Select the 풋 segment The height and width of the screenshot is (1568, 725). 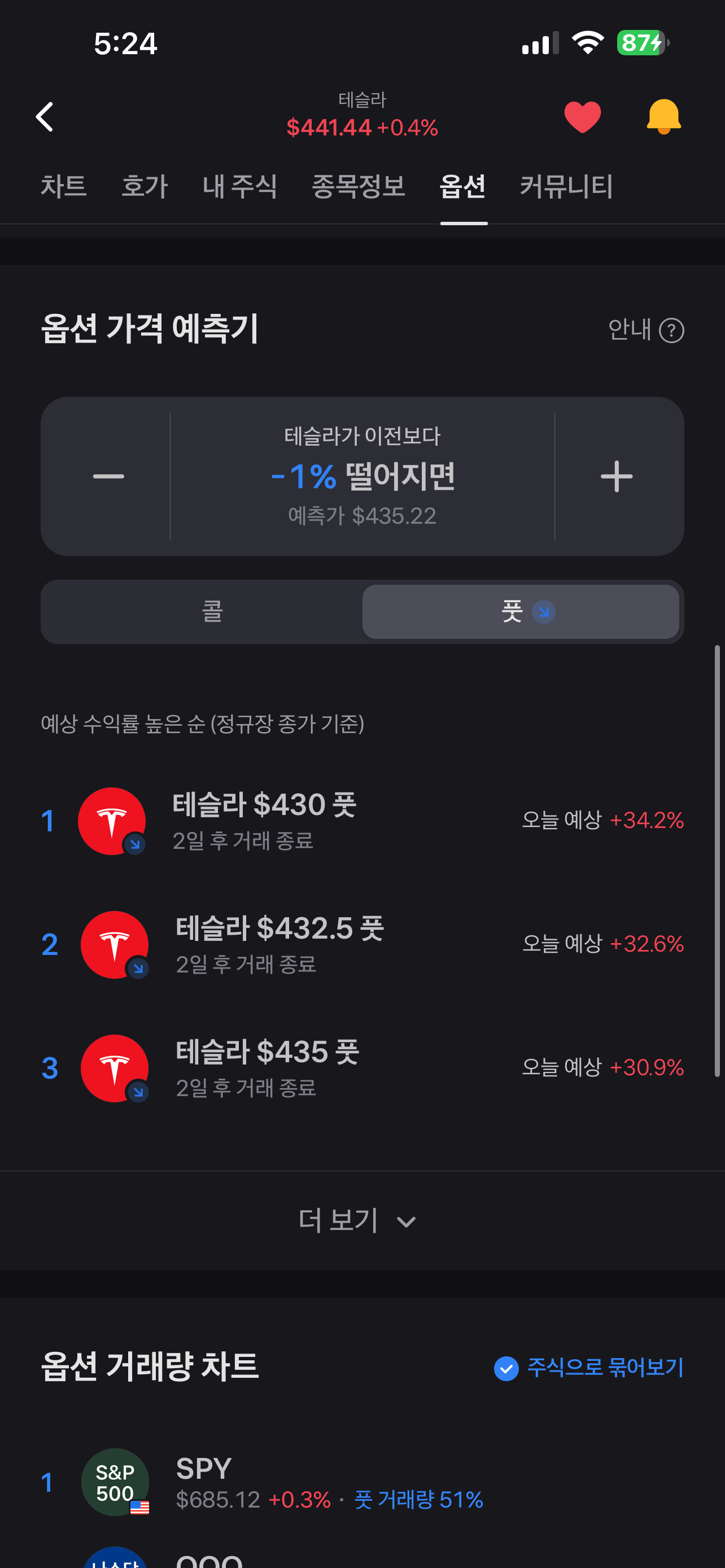coord(521,611)
